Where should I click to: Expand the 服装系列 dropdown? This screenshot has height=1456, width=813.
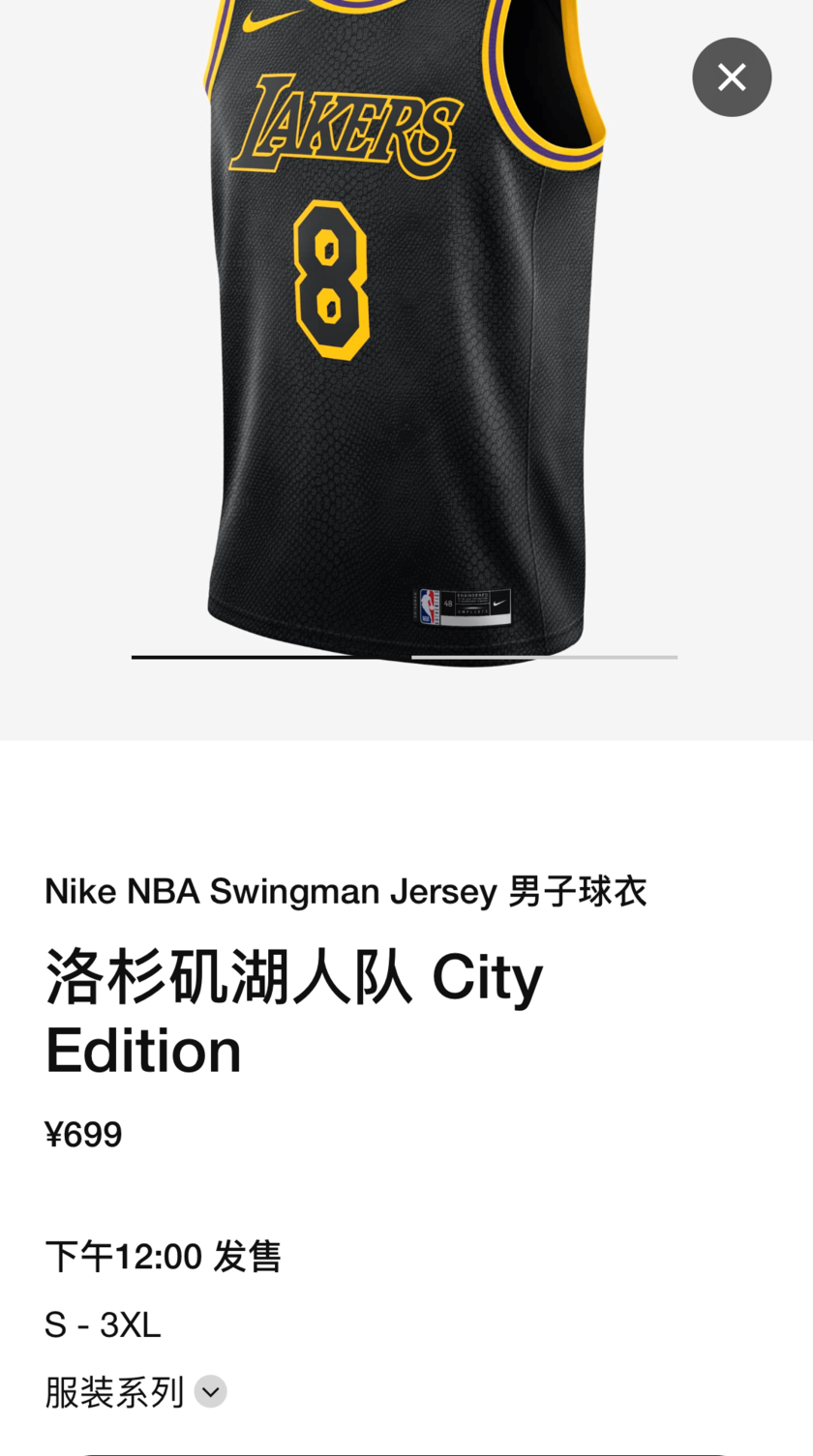(x=210, y=1392)
